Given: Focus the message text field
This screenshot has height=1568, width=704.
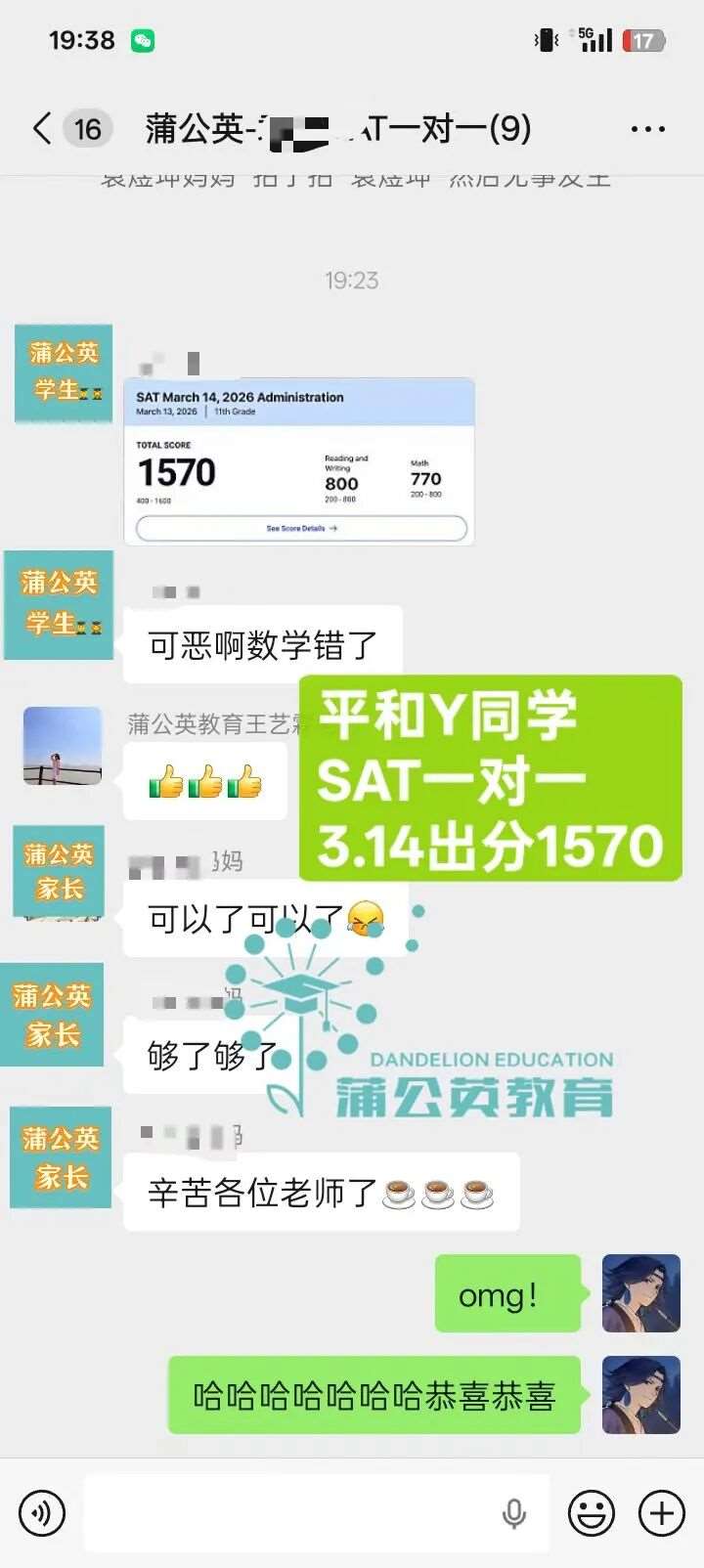Looking at the screenshot, I should coord(293,1513).
